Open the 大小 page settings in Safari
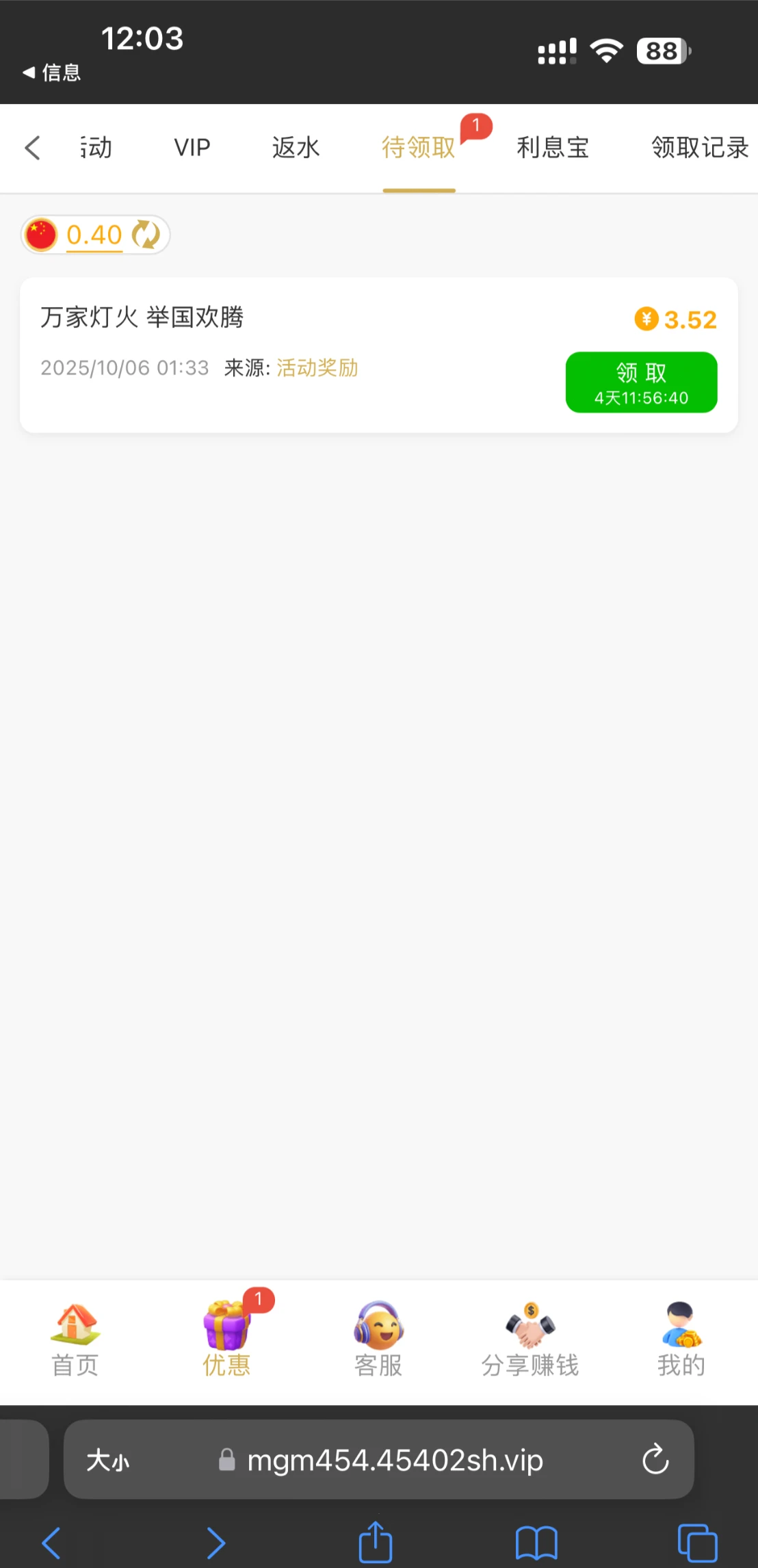 (x=108, y=1461)
